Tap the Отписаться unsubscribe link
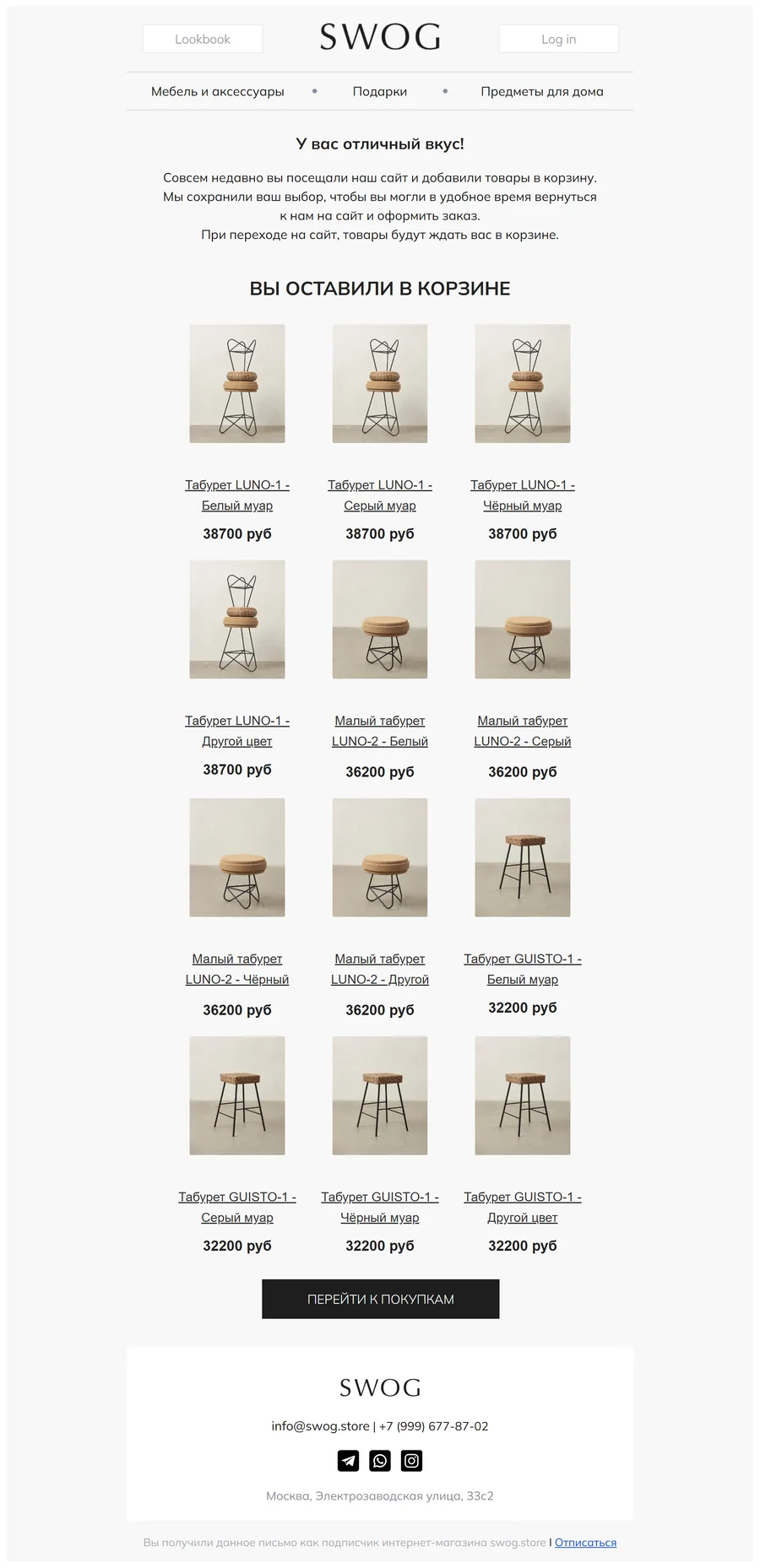This screenshot has height=1568, width=760. (x=585, y=1542)
